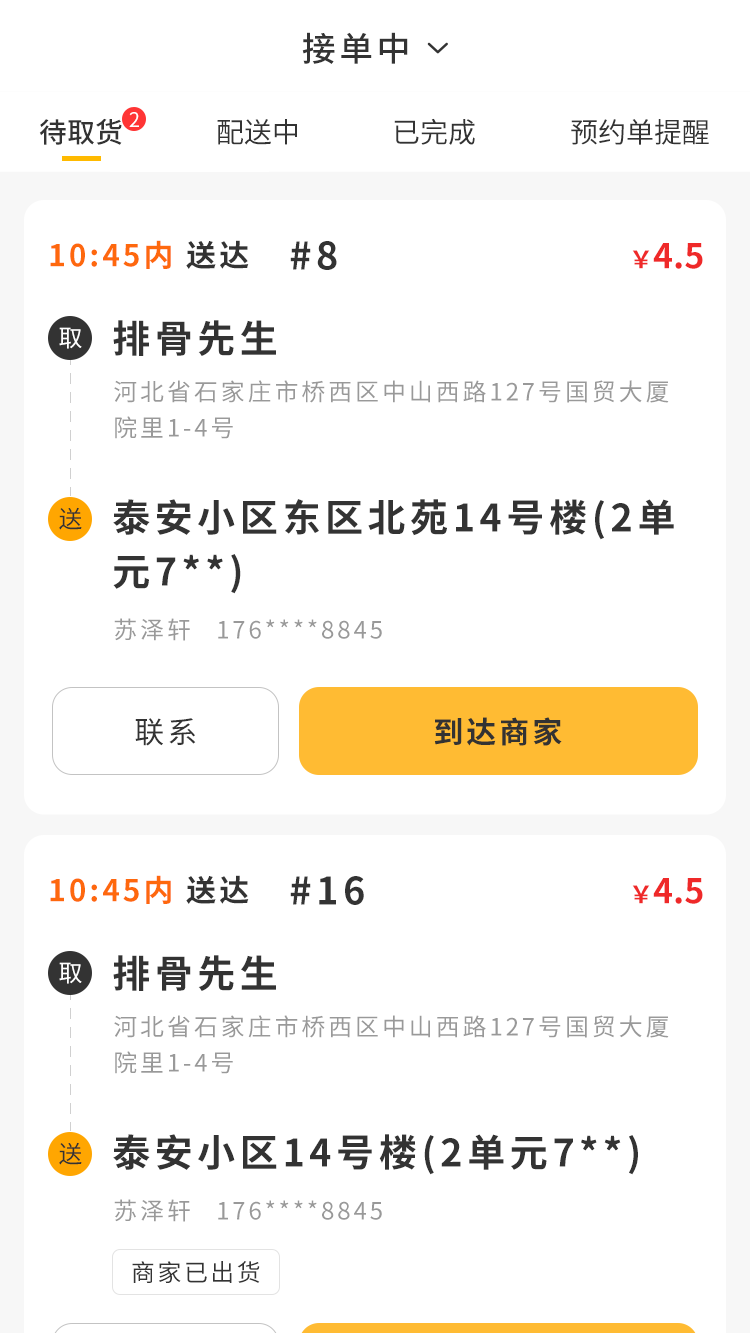Click the ¥4.5 price on order #8
Image resolution: width=750 pixels, height=1333 pixels.
[x=667, y=256]
